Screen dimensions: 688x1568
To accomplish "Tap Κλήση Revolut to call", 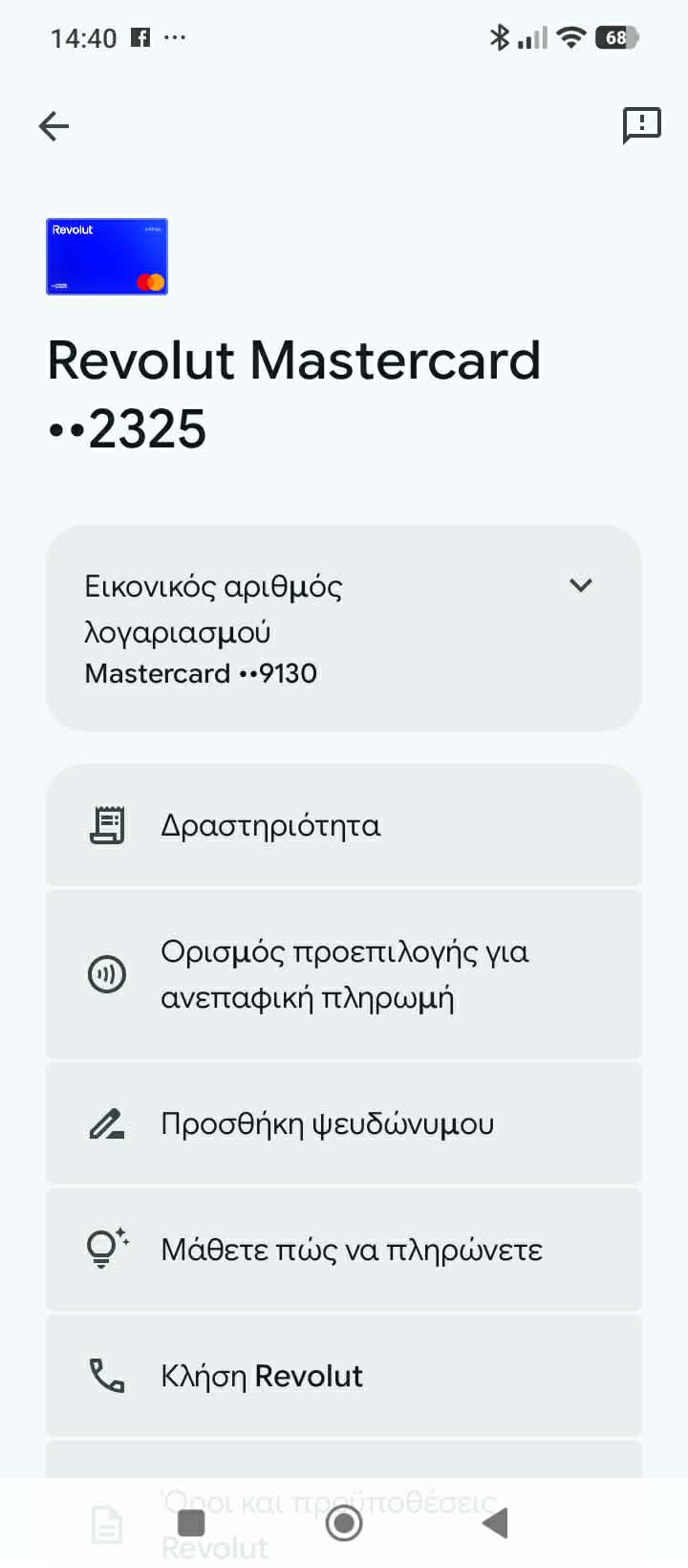I will pos(344,1376).
